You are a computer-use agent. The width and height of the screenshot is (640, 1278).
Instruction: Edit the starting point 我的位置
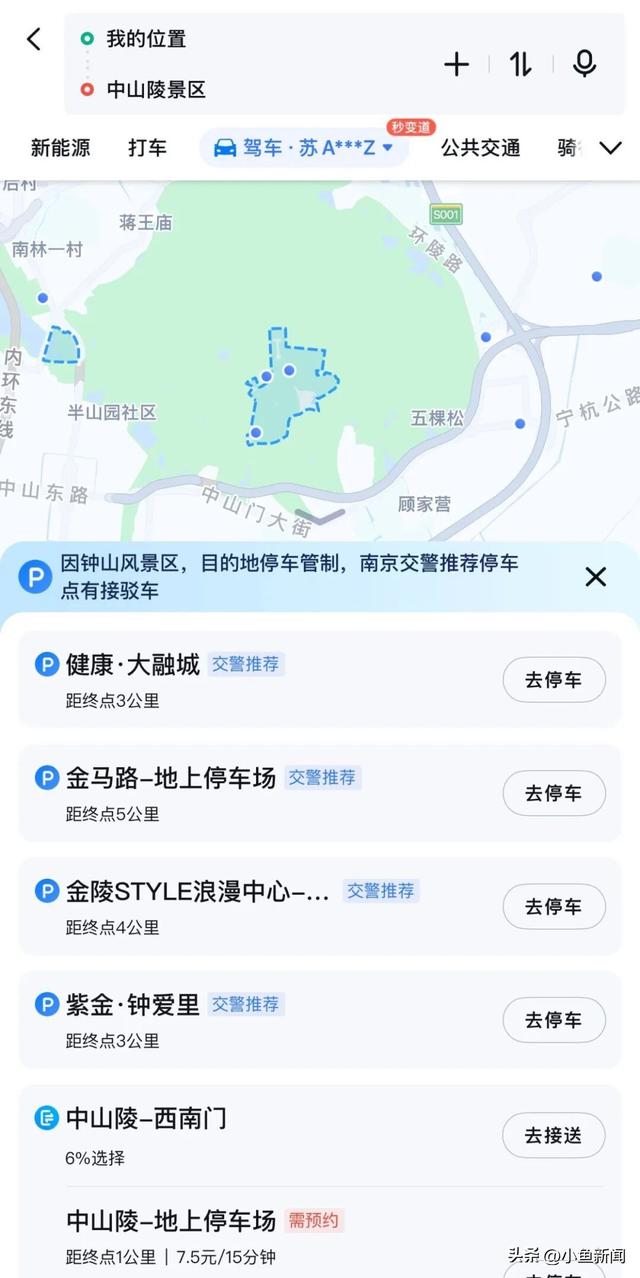146,39
